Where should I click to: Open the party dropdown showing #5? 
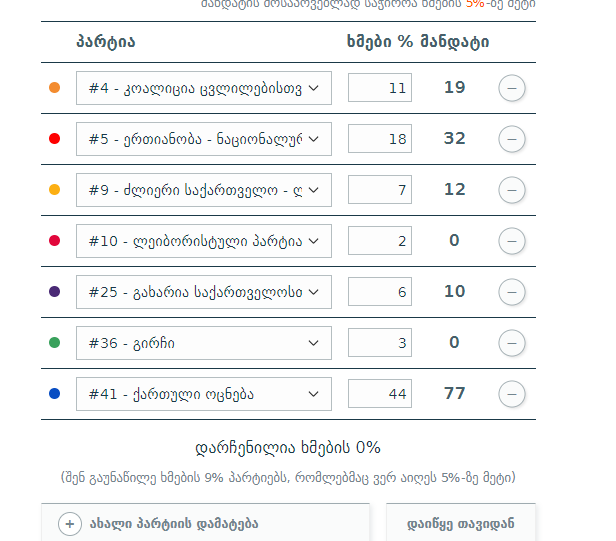[203, 139]
